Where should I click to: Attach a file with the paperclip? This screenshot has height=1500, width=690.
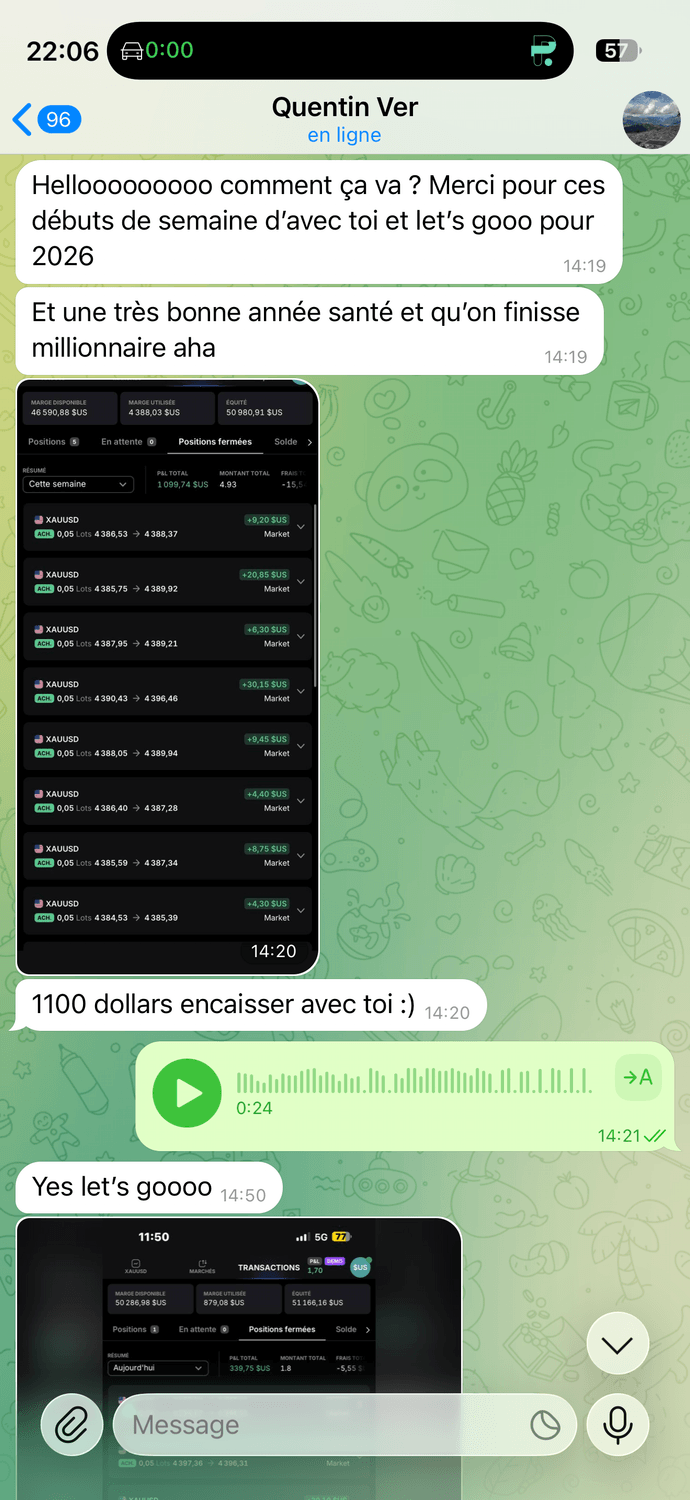72,1424
